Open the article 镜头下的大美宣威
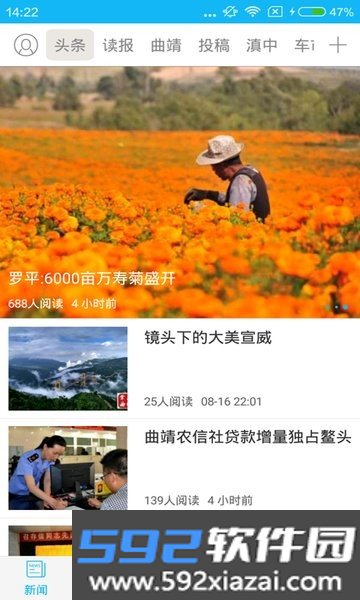This screenshot has width=360, height=600. 180,368
